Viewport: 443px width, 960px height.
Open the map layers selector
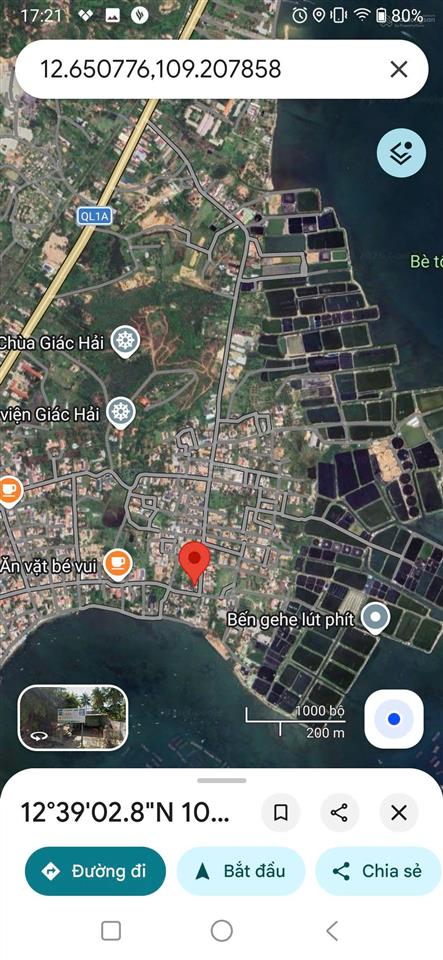(x=401, y=153)
